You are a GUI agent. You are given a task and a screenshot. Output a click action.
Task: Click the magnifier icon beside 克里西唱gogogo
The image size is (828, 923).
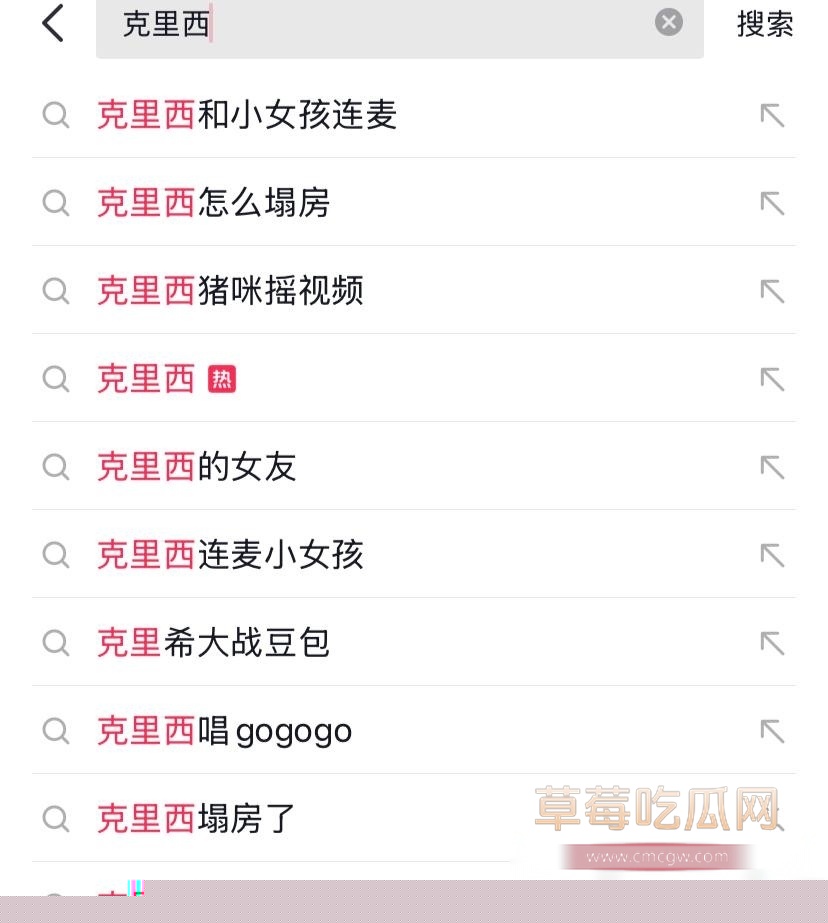[56, 731]
